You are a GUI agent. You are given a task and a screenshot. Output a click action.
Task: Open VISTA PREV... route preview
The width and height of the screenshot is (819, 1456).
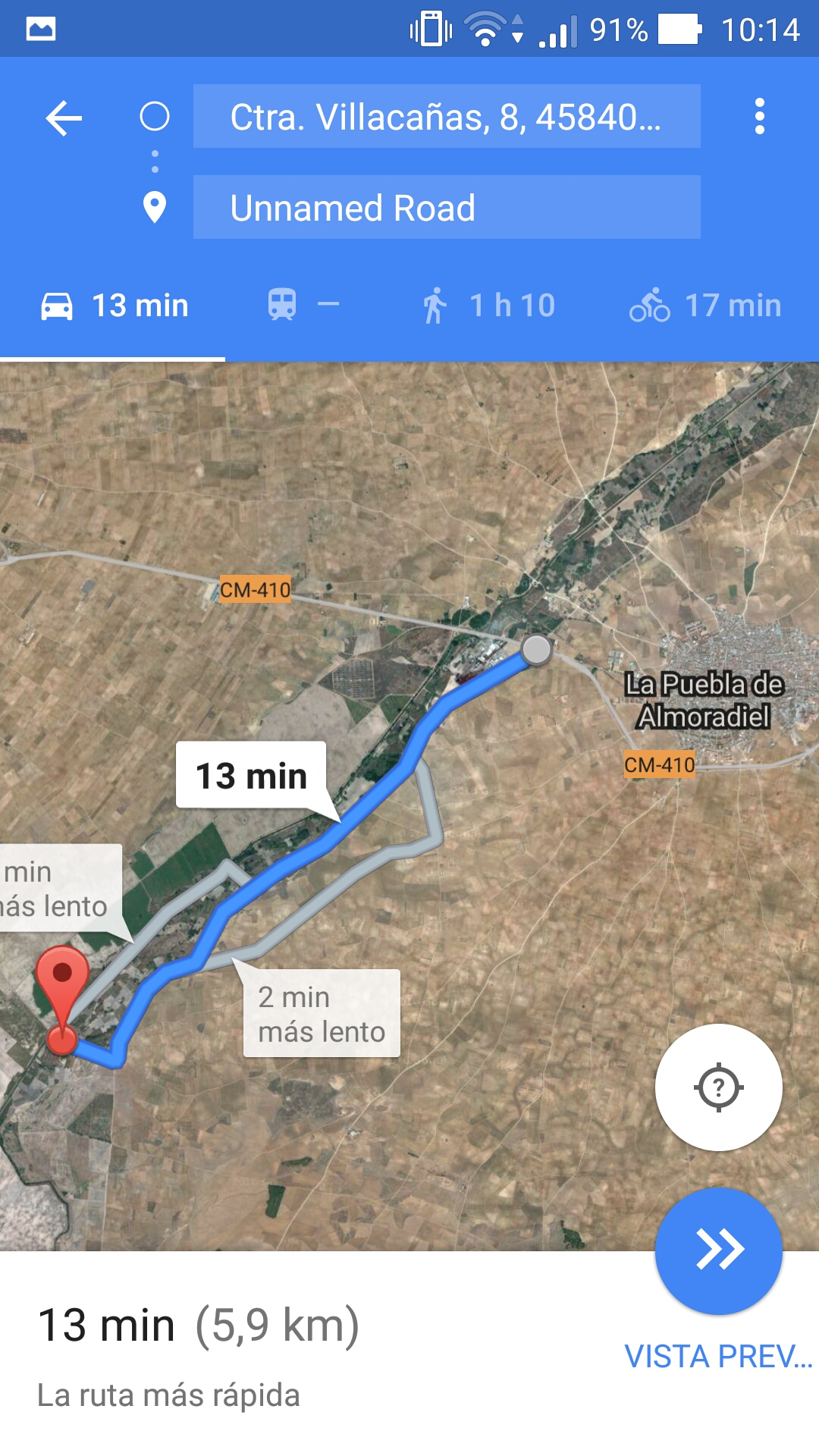coord(717,1357)
